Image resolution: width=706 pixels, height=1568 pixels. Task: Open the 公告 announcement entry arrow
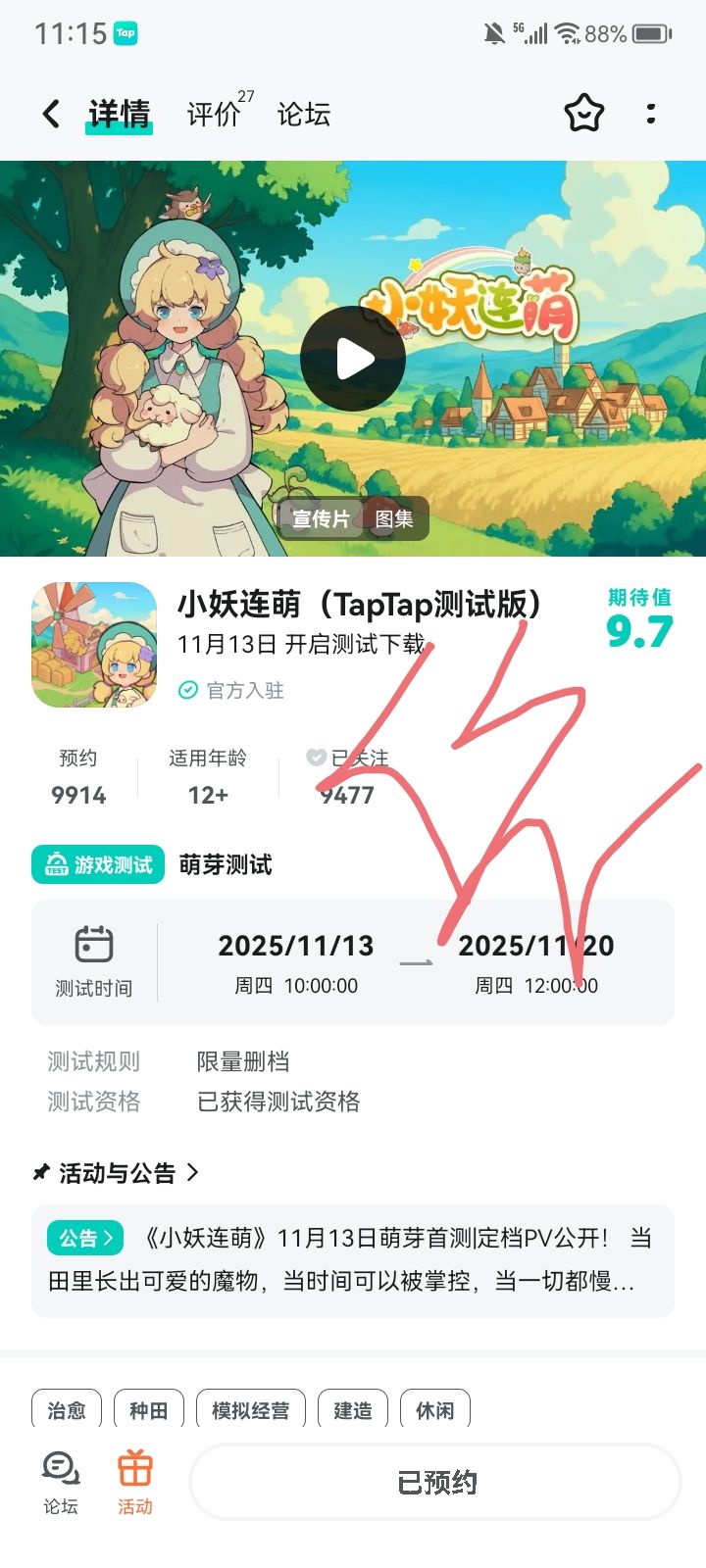point(106,1239)
